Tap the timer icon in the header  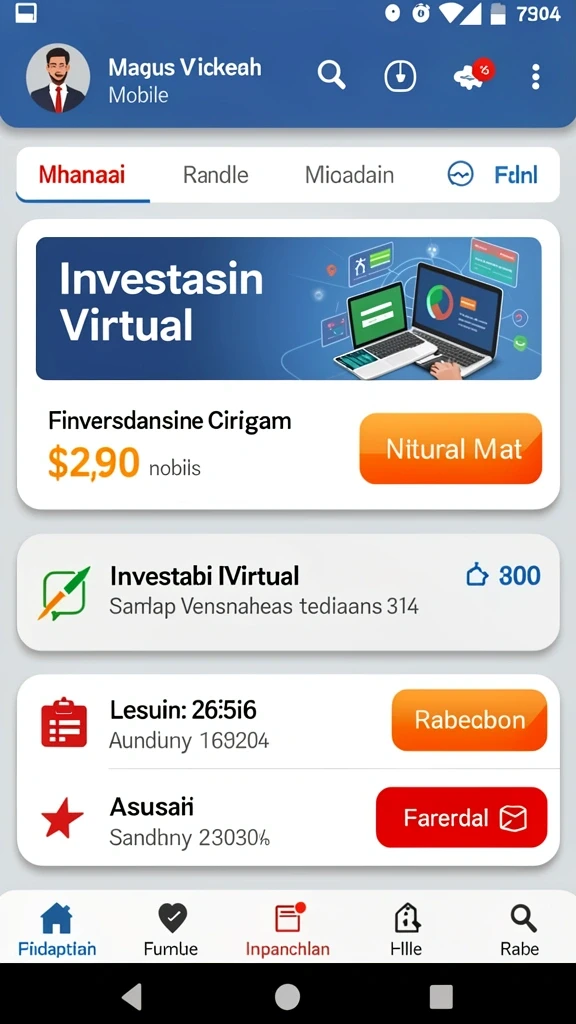(x=400, y=76)
